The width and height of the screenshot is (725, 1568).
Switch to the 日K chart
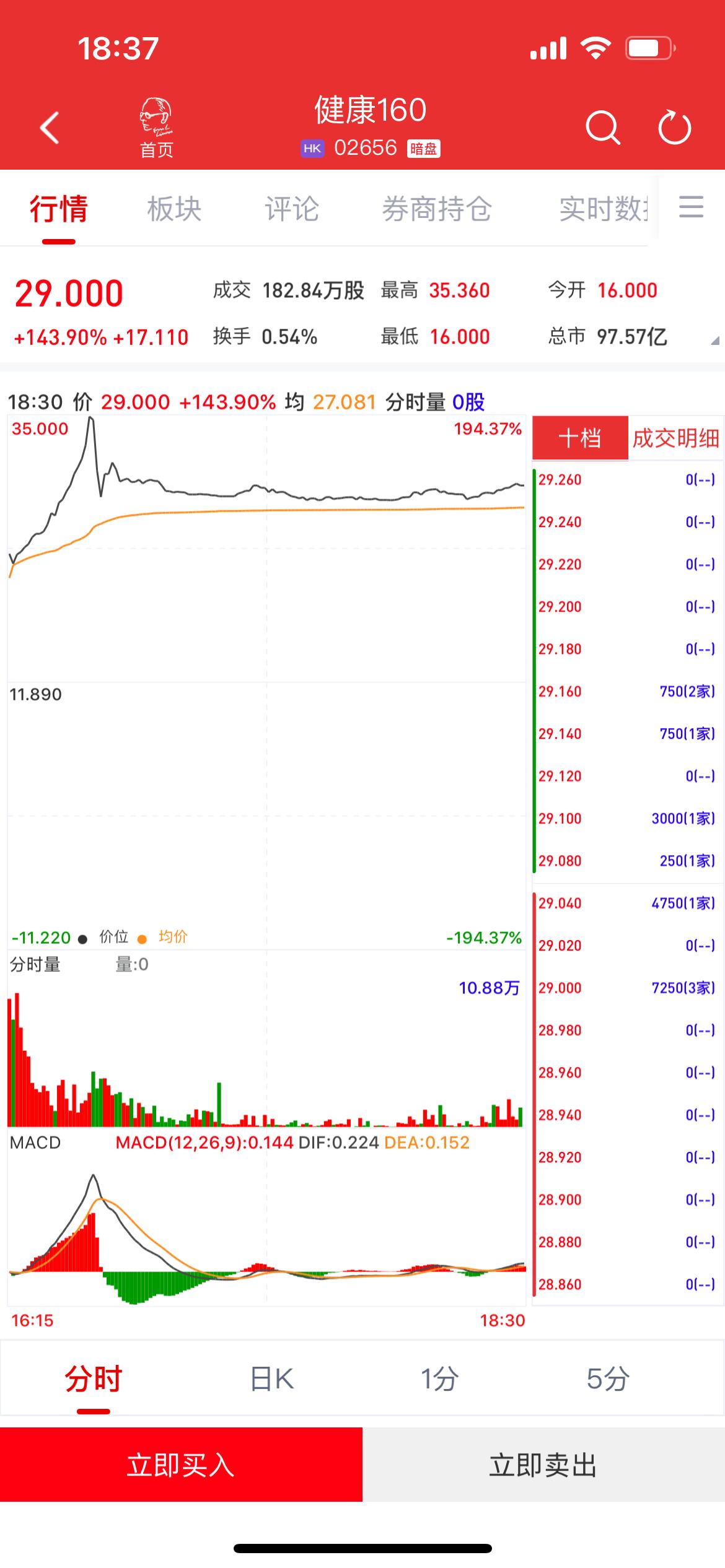pos(271,1380)
